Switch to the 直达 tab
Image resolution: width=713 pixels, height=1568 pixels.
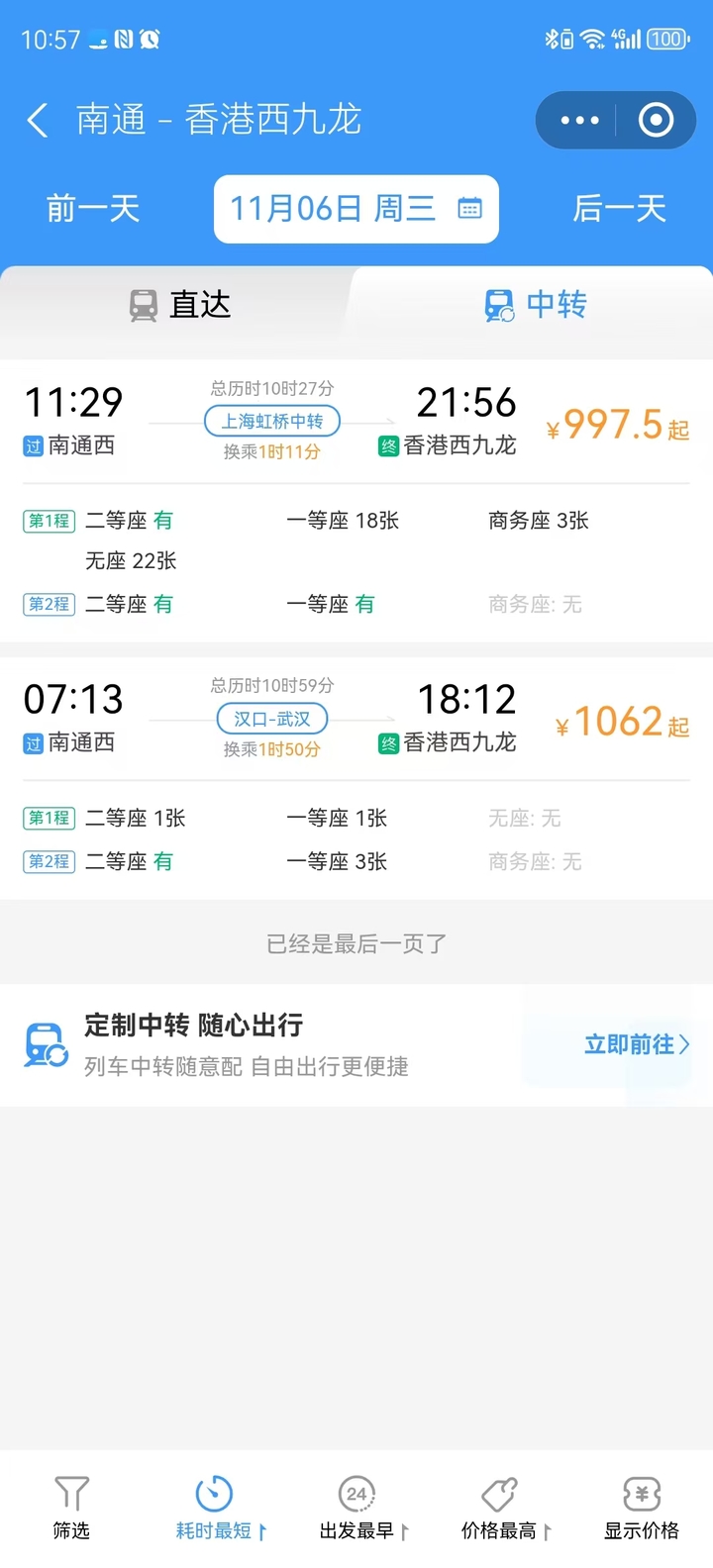point(180,305)
